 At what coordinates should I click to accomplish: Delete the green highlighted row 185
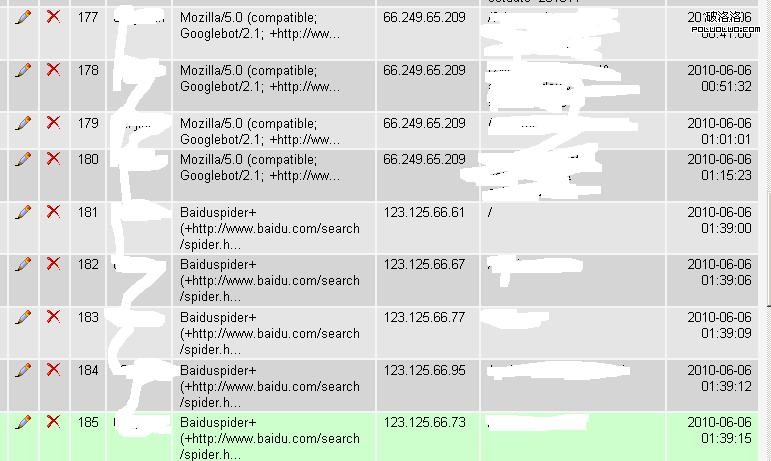54,421
